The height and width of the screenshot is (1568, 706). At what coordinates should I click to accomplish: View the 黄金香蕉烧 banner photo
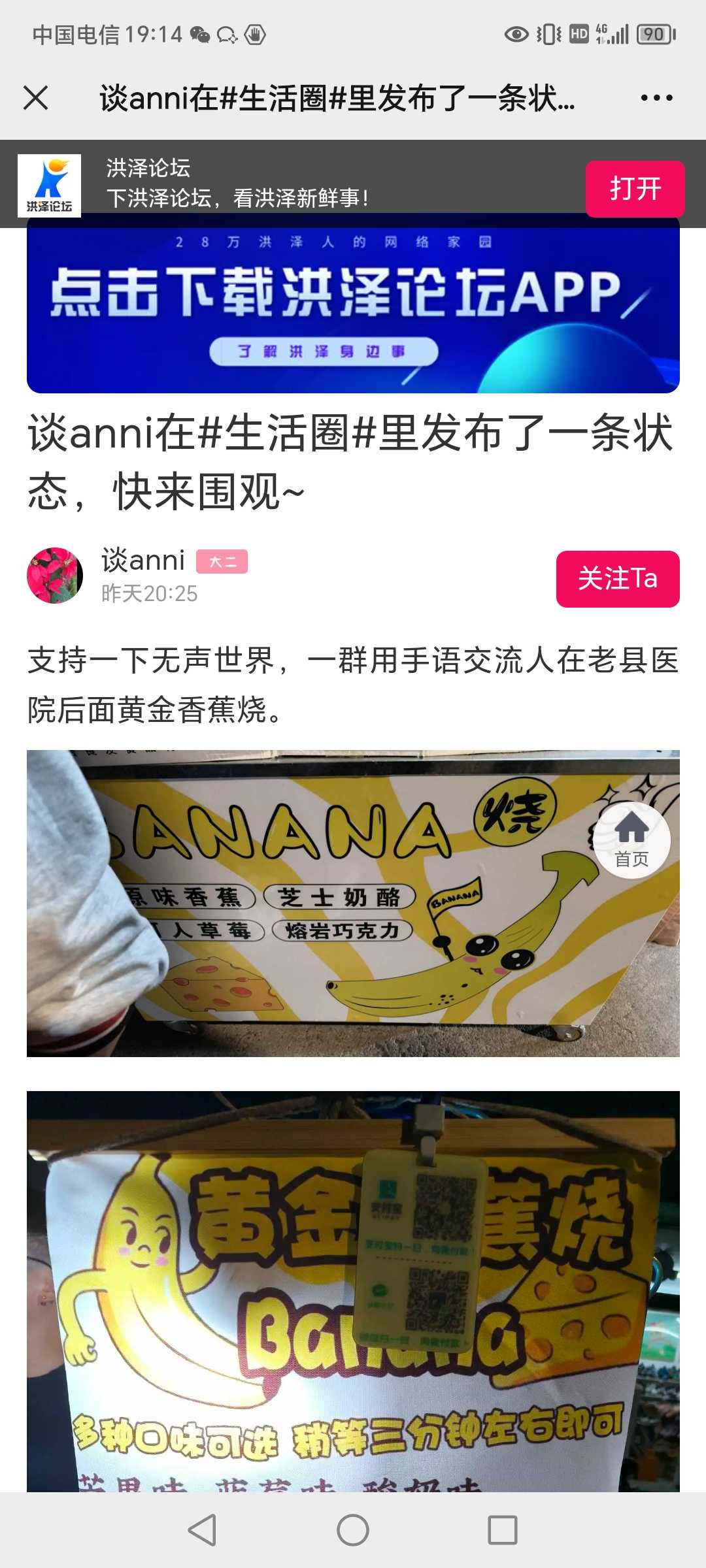click(353, 1291)
